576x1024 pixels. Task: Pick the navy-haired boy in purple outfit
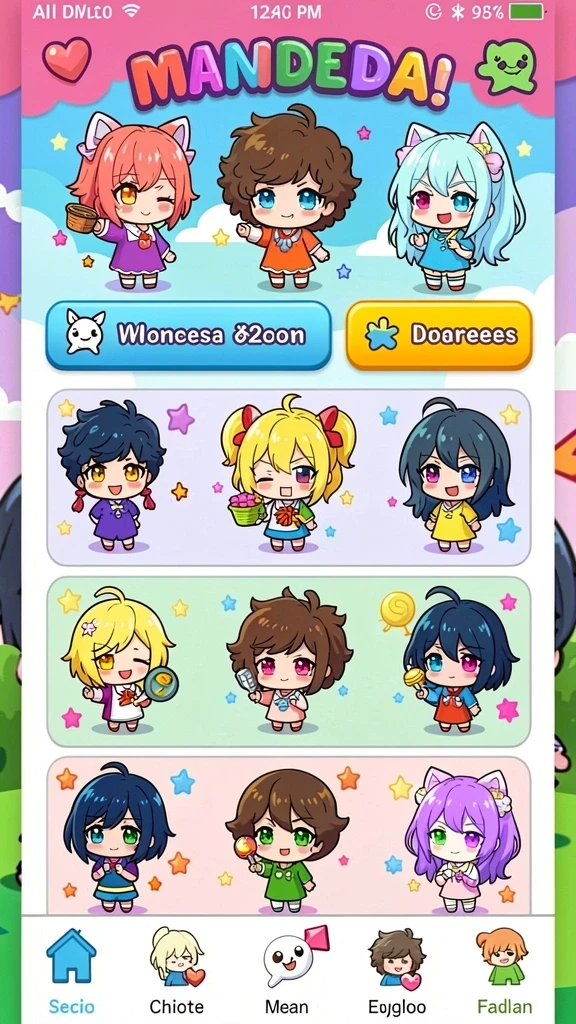pos(112,475)
